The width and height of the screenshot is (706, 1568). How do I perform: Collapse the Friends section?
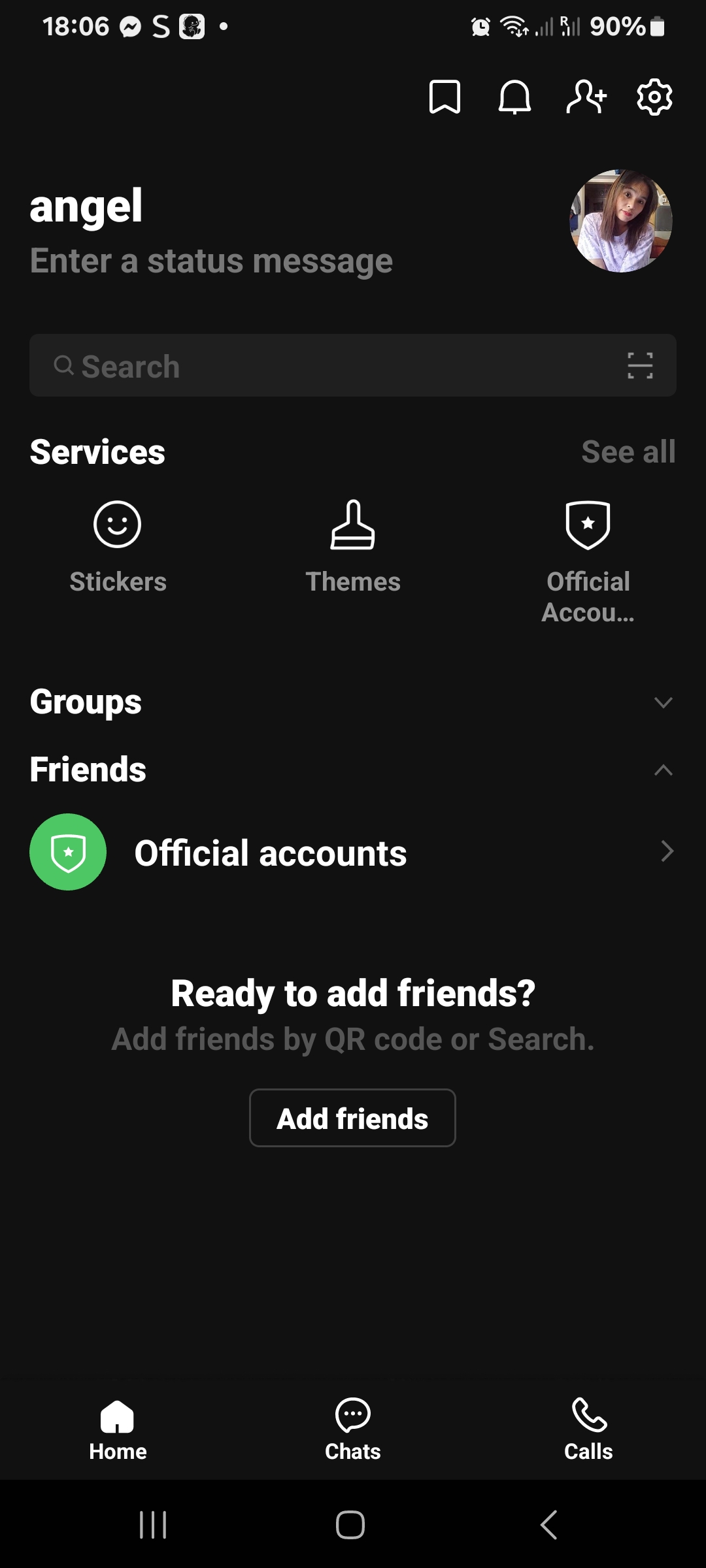(x=663, y=770)
